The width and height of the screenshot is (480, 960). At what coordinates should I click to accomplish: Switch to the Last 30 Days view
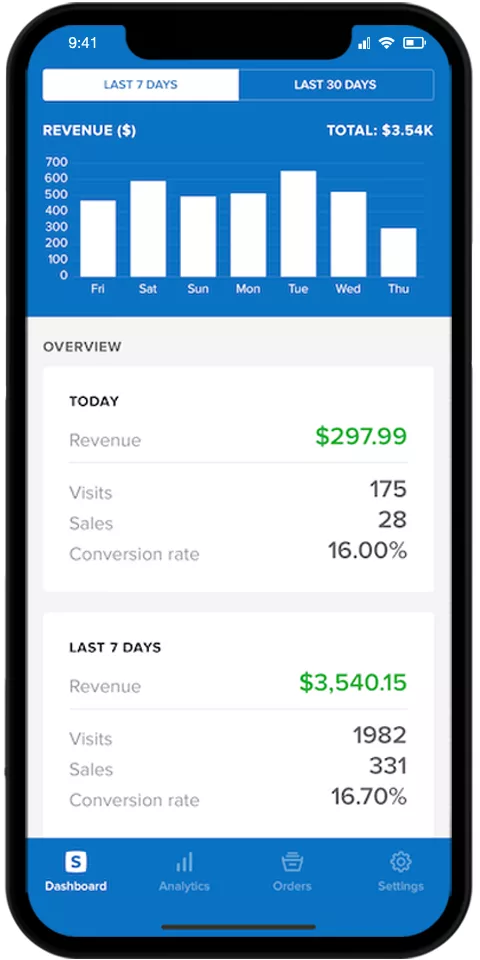(x=336, y=84)
